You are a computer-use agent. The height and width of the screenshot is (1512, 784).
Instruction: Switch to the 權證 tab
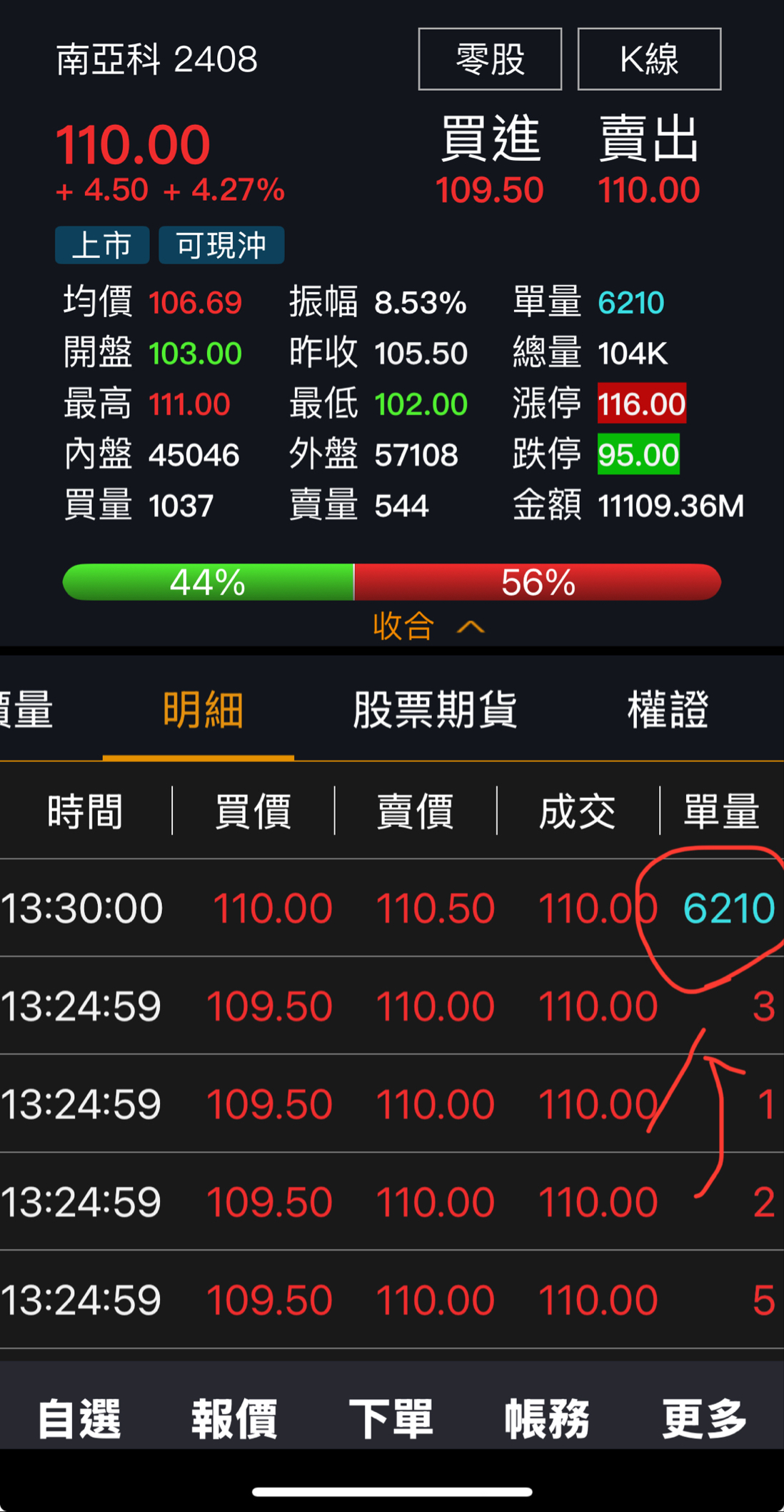[x=668, y=710]
